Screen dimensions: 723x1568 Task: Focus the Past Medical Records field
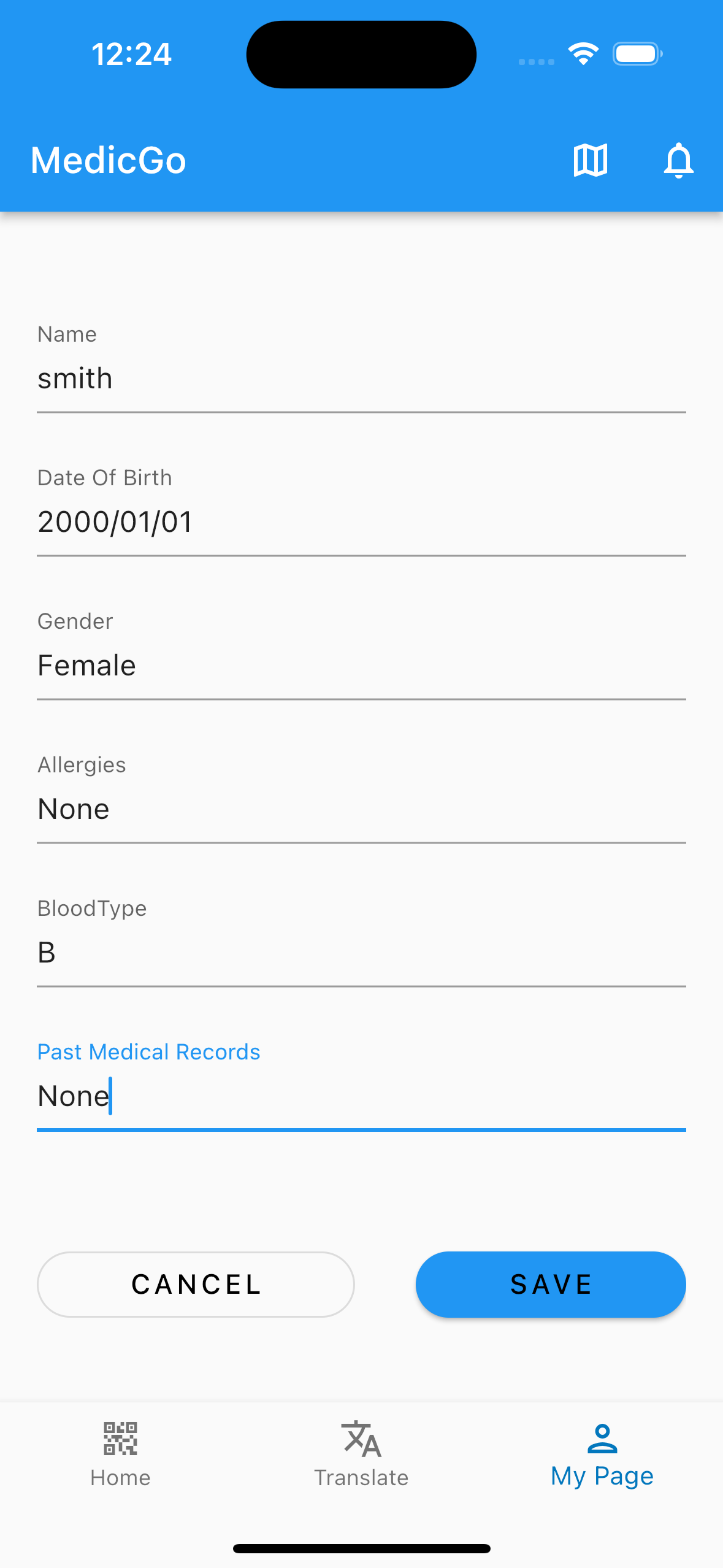click(361, 1096)
